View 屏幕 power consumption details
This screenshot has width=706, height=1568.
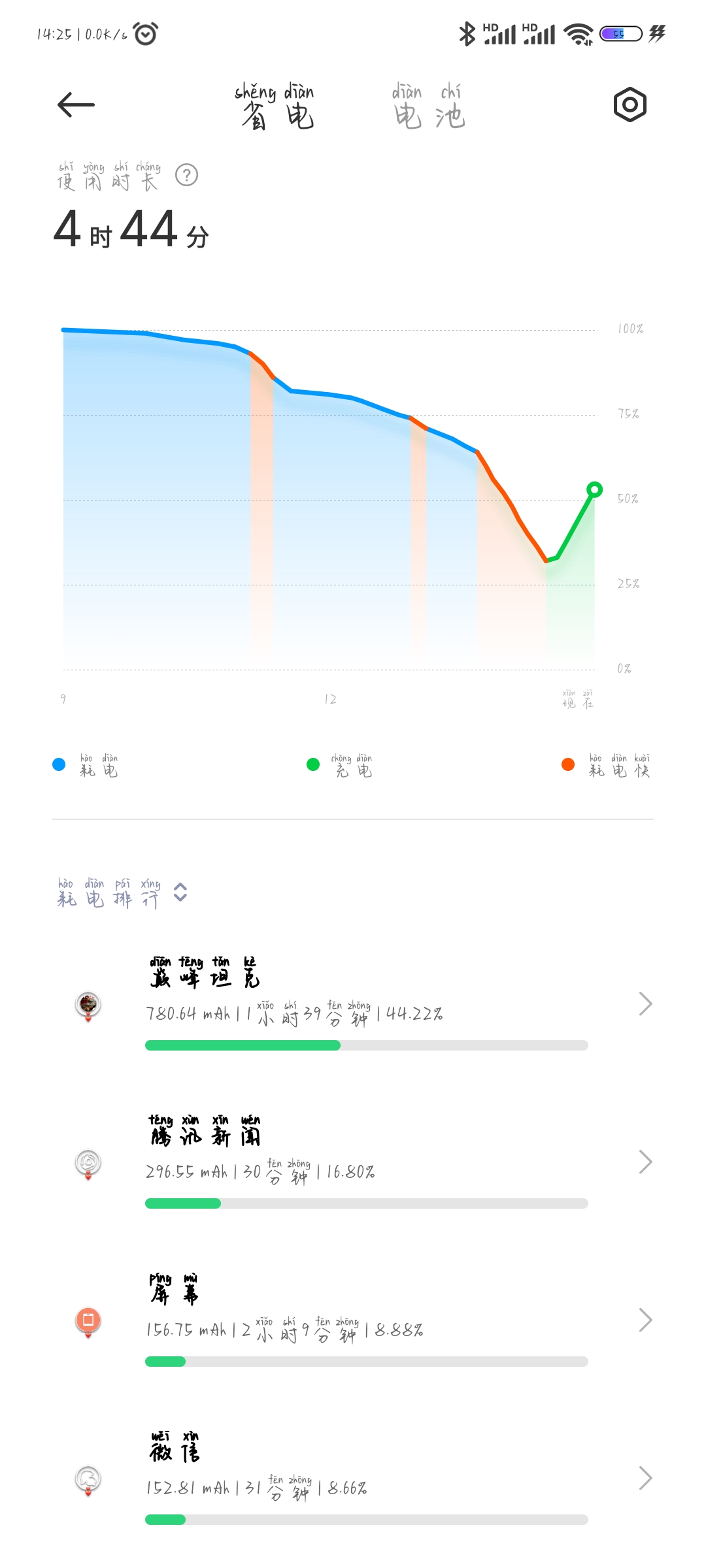[x=353, y=1320]
